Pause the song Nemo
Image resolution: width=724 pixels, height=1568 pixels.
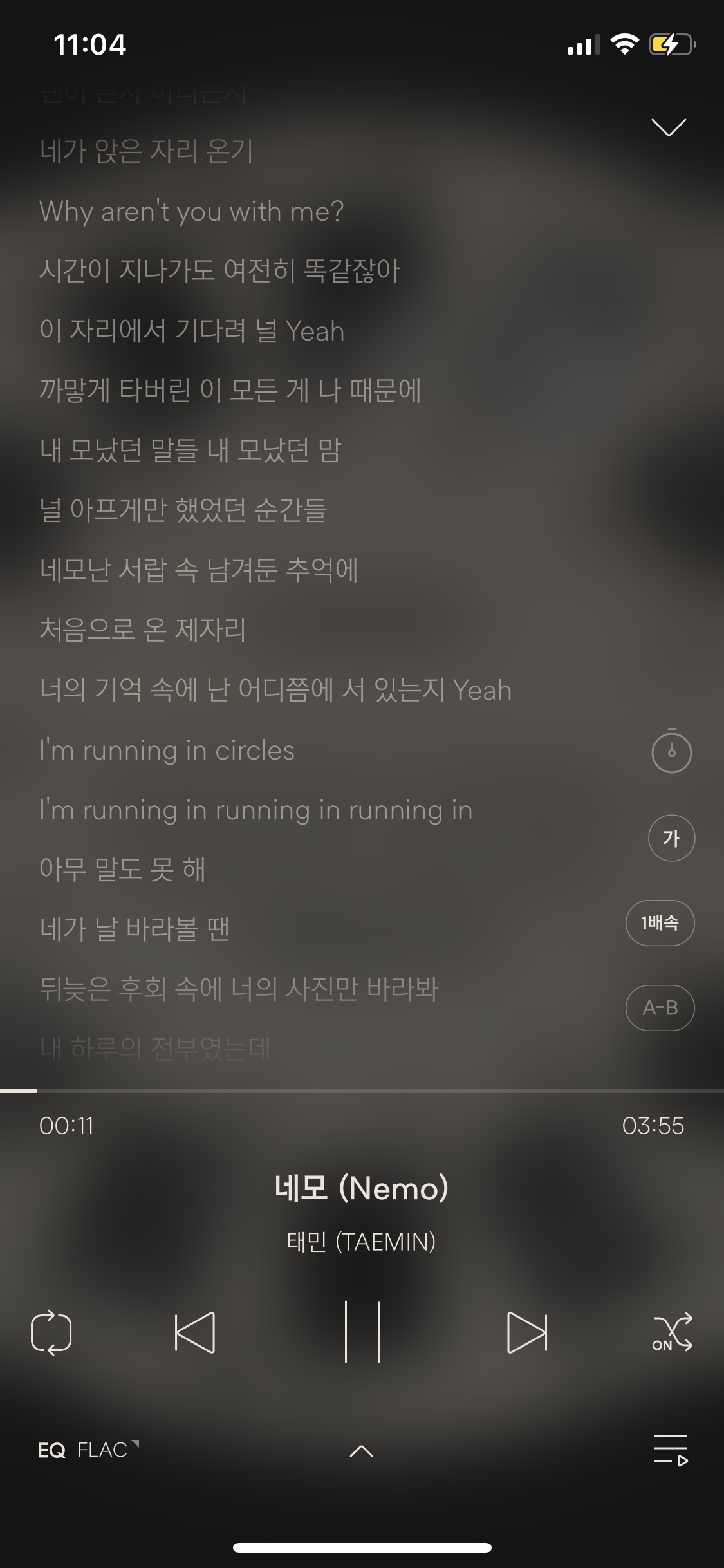pyautogui.click(x=362, y=1332)
